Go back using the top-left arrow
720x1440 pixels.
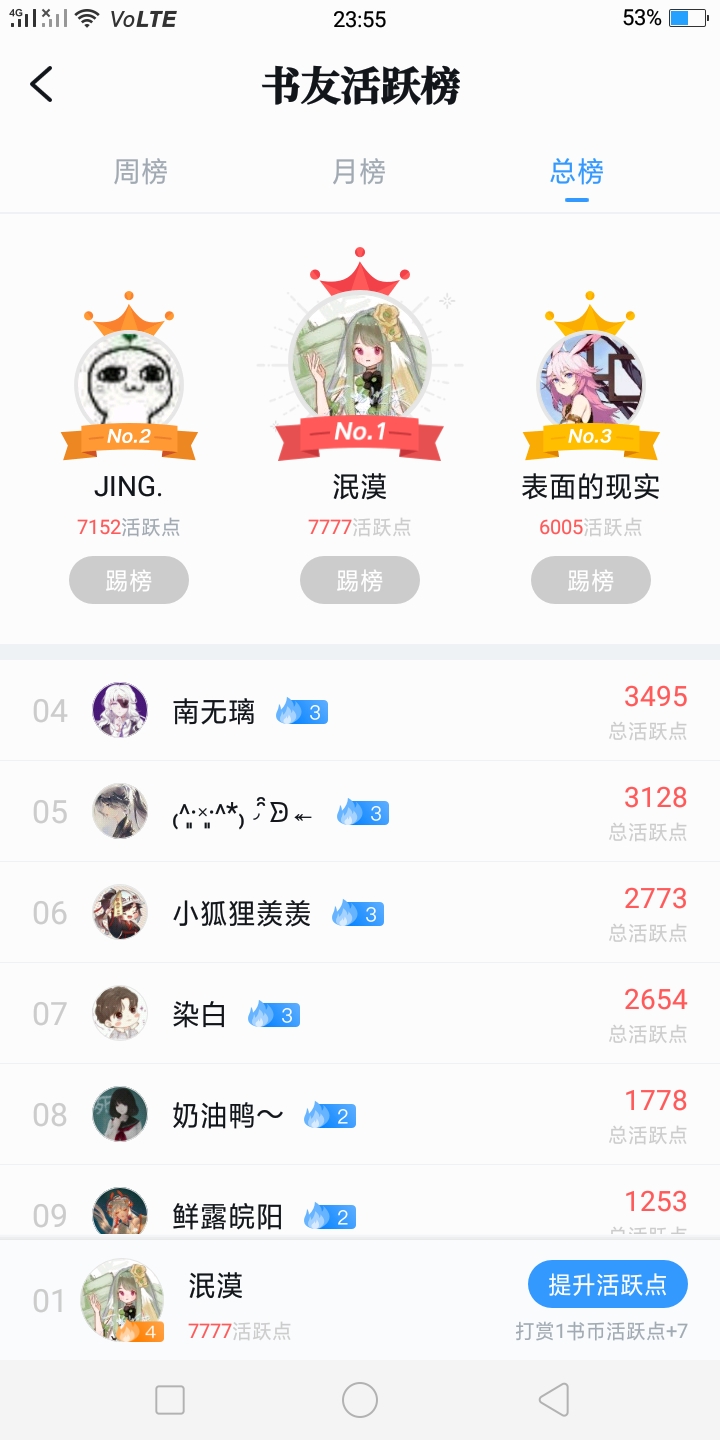click(41, 85)
